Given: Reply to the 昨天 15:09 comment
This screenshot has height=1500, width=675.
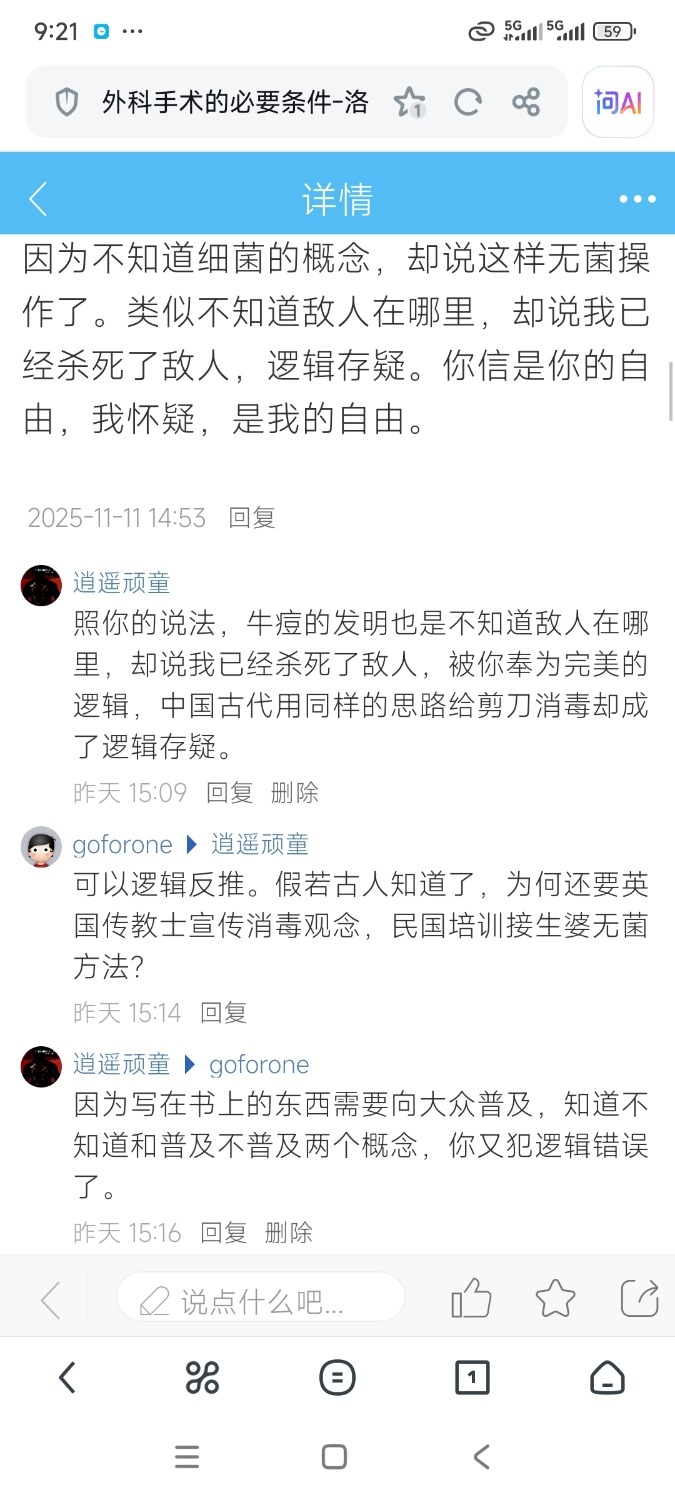Looking at the screenshot, I should (229, 793).
